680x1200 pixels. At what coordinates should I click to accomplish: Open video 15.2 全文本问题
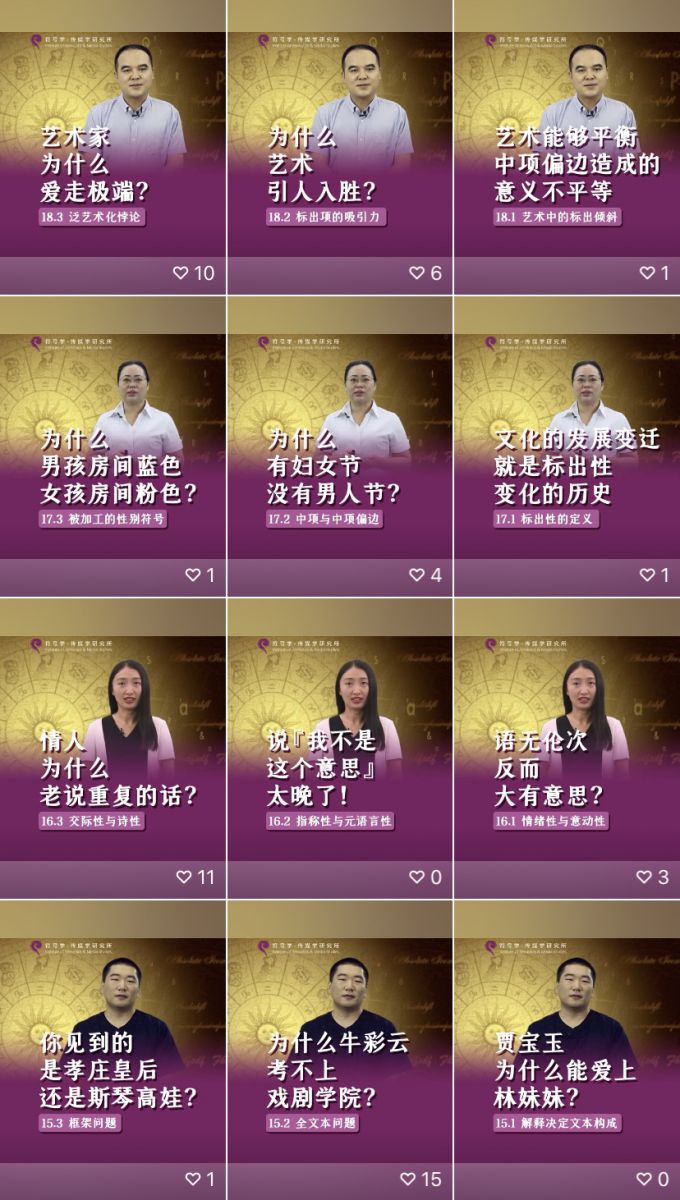(x=340, y=1050)
